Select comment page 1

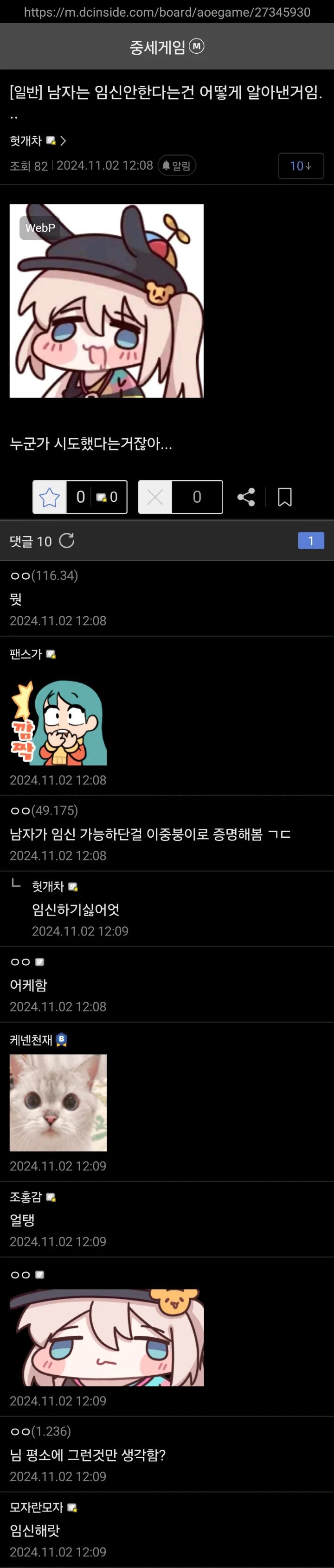click(x=311, y=541)
